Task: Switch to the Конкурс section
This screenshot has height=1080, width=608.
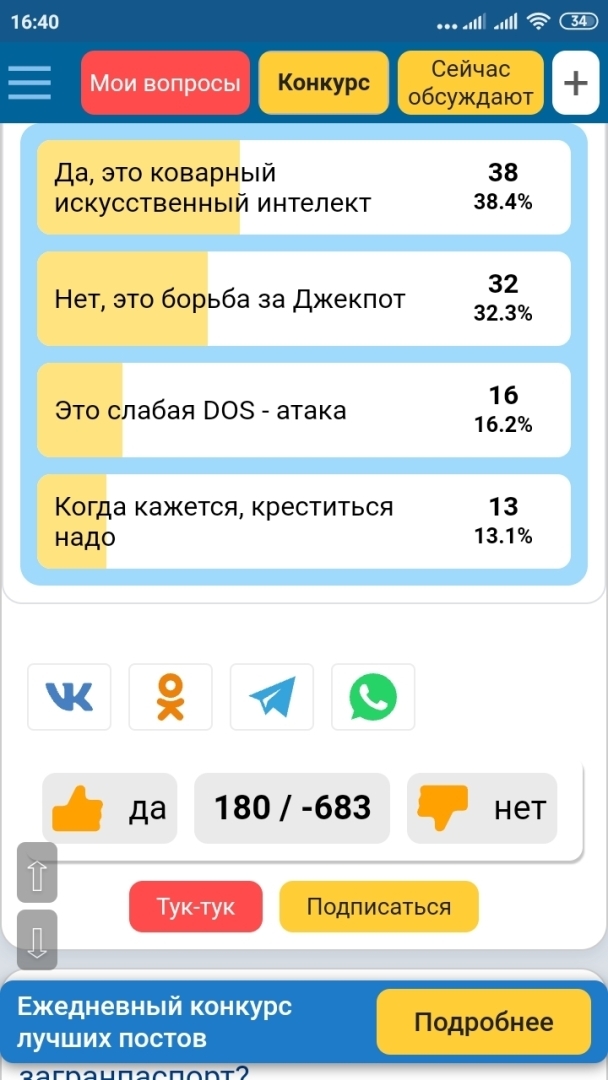Action: click(x=323, y=82)
